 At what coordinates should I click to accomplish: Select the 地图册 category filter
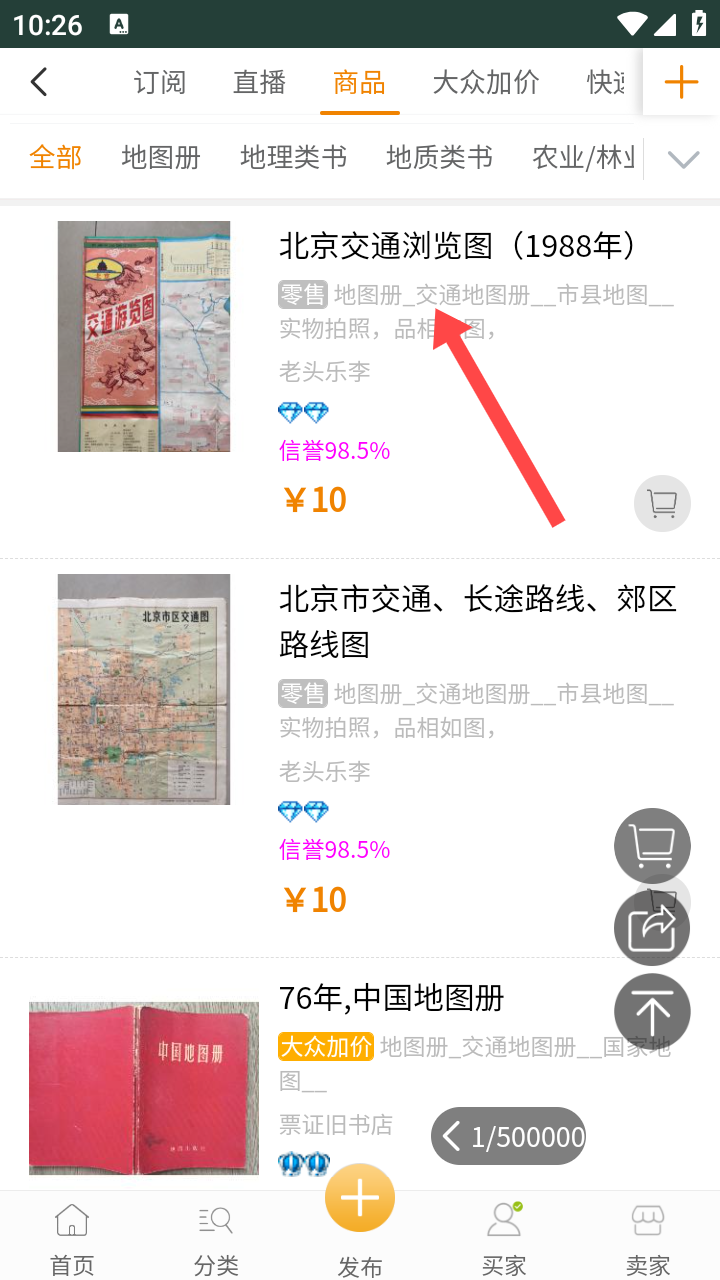161,157
